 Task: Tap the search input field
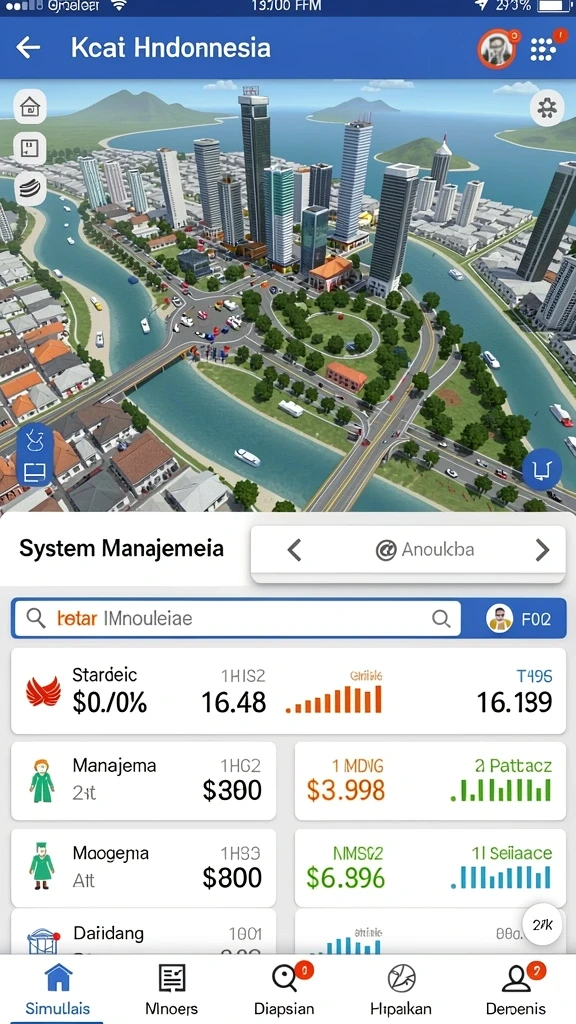pos(237,618)
